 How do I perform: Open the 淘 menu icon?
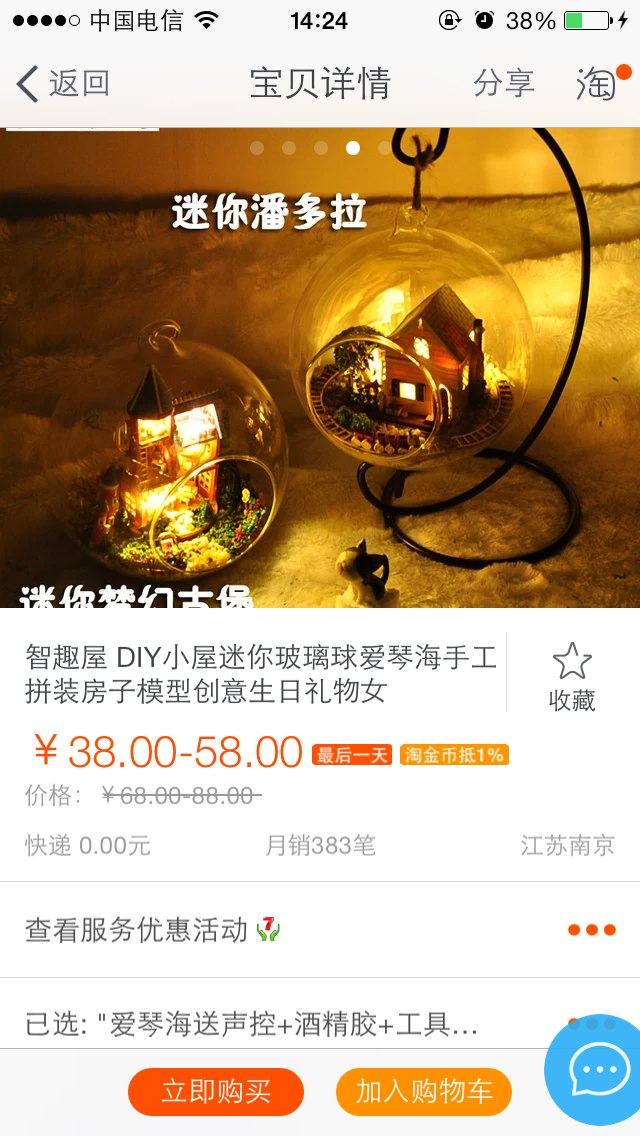(599, 83)
